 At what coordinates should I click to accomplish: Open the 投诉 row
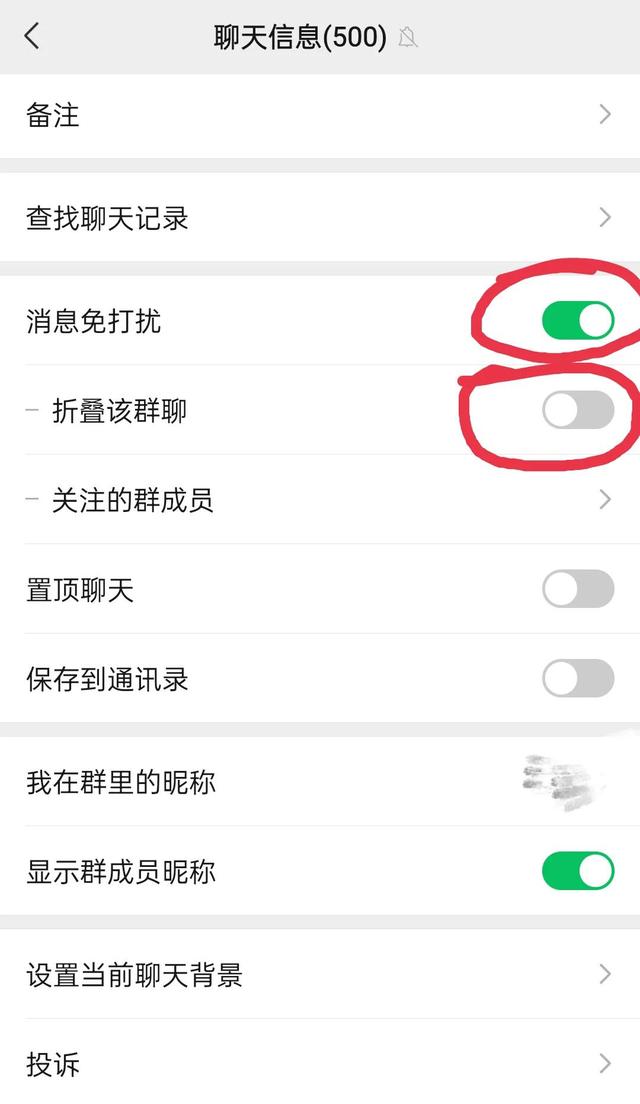pos(320,1064)
